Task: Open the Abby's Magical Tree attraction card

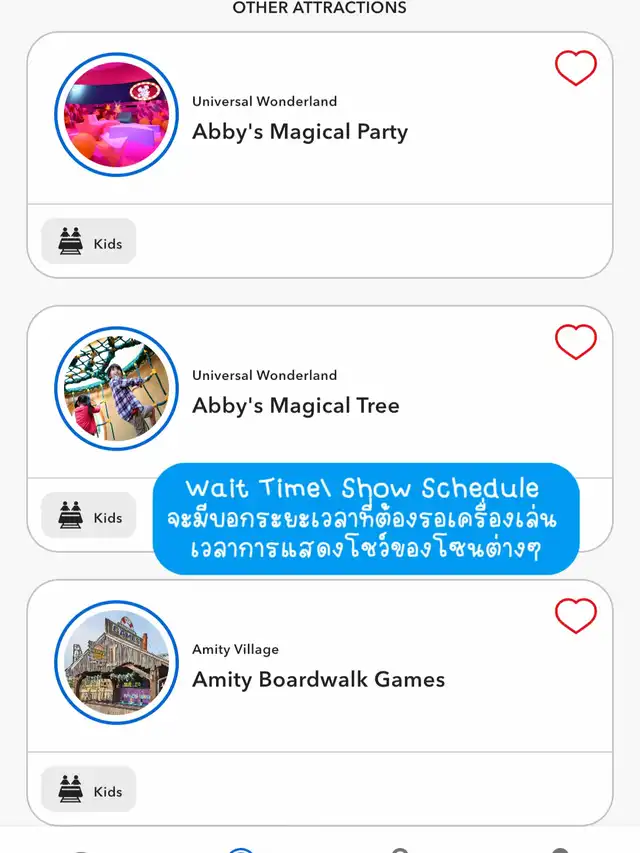Action: (x=296, y=405)
